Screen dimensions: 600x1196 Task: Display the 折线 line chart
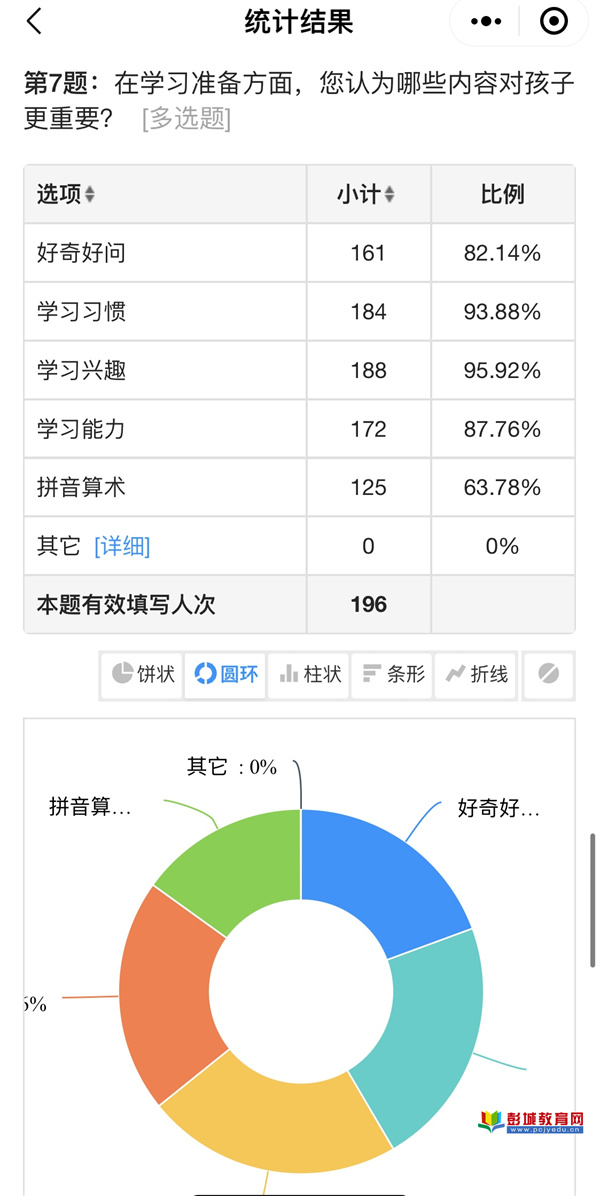(x=476, y=674)
